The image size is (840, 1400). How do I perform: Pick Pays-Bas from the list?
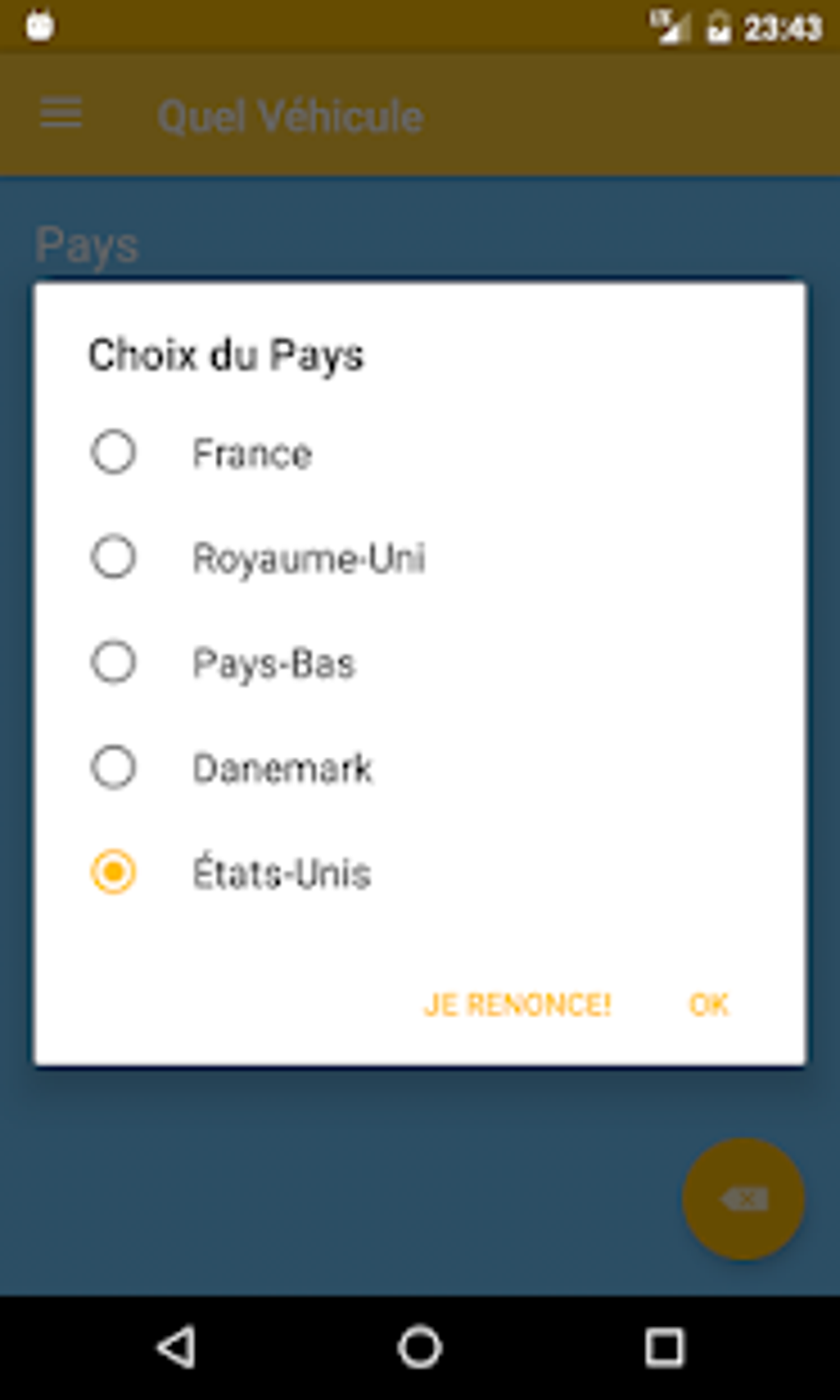(114, 662)
